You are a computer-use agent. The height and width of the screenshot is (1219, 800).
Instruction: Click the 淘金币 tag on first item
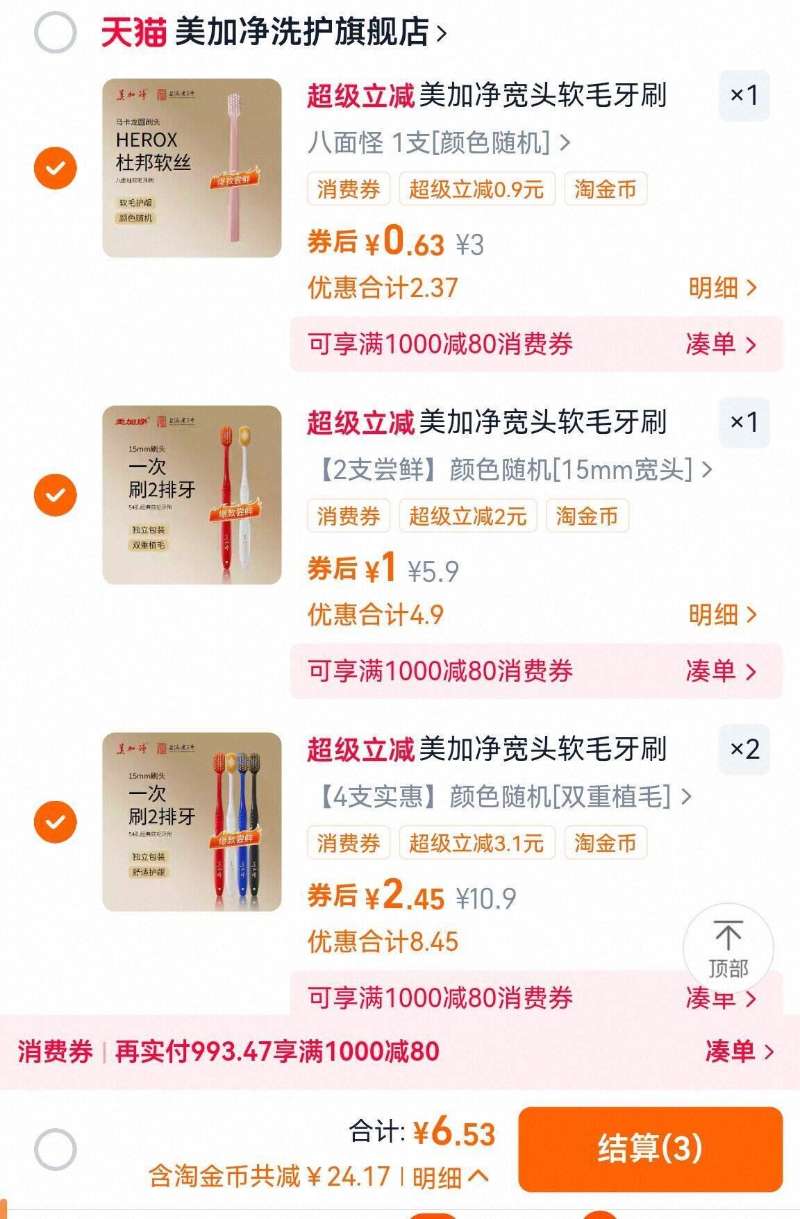click(x=605, y=190)
